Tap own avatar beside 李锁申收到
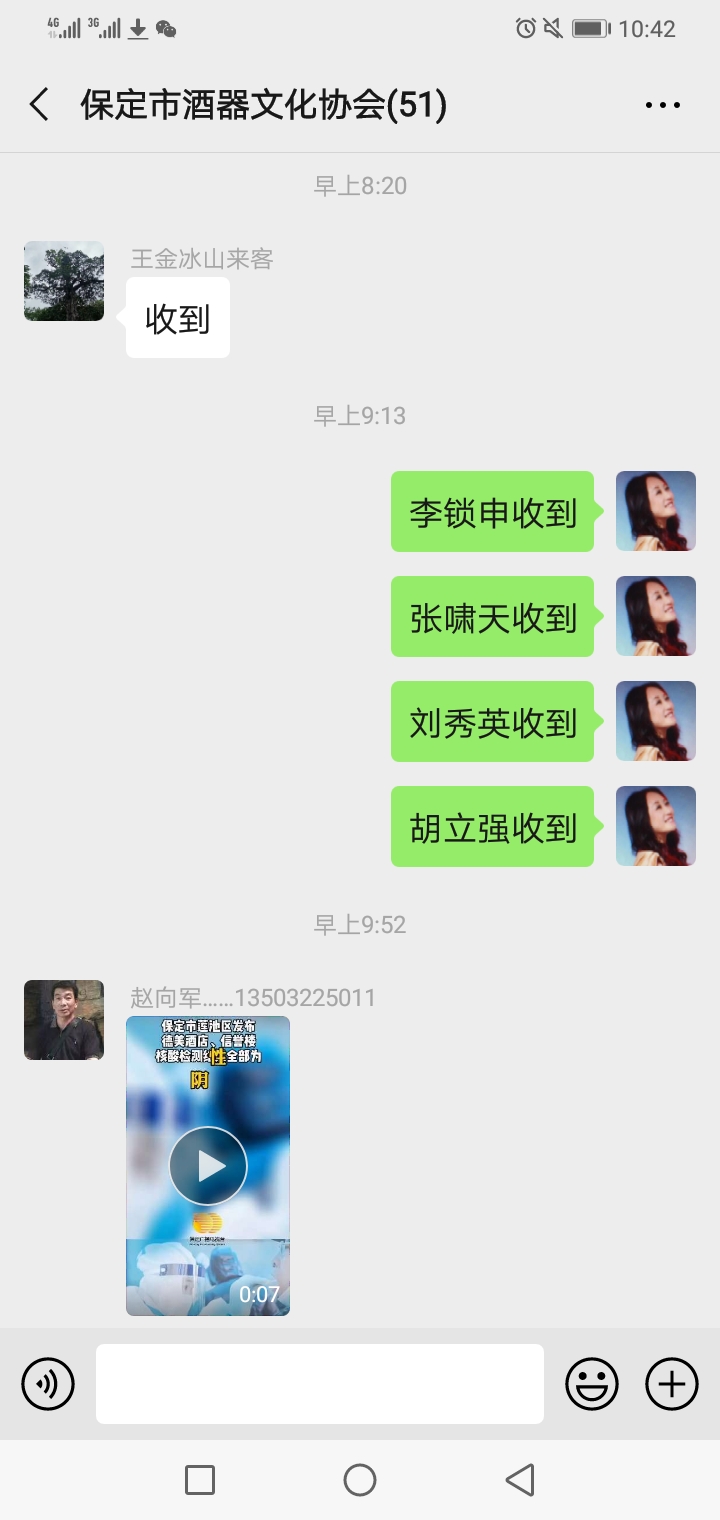The width and height of the screenshot is (720, 1520). coord(656,511)
